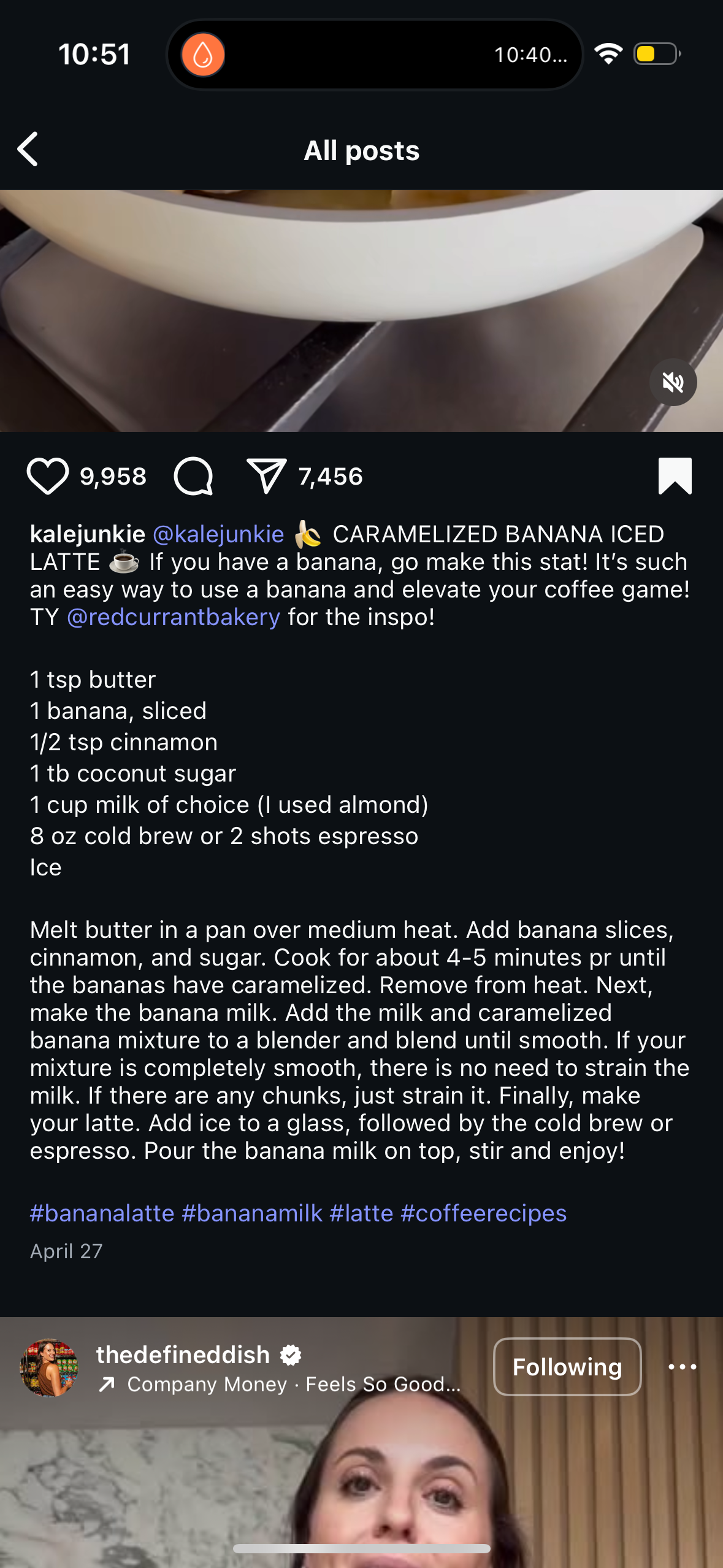
Task: Open the kalejunkie username in the caption
Action: pos(88,534)
